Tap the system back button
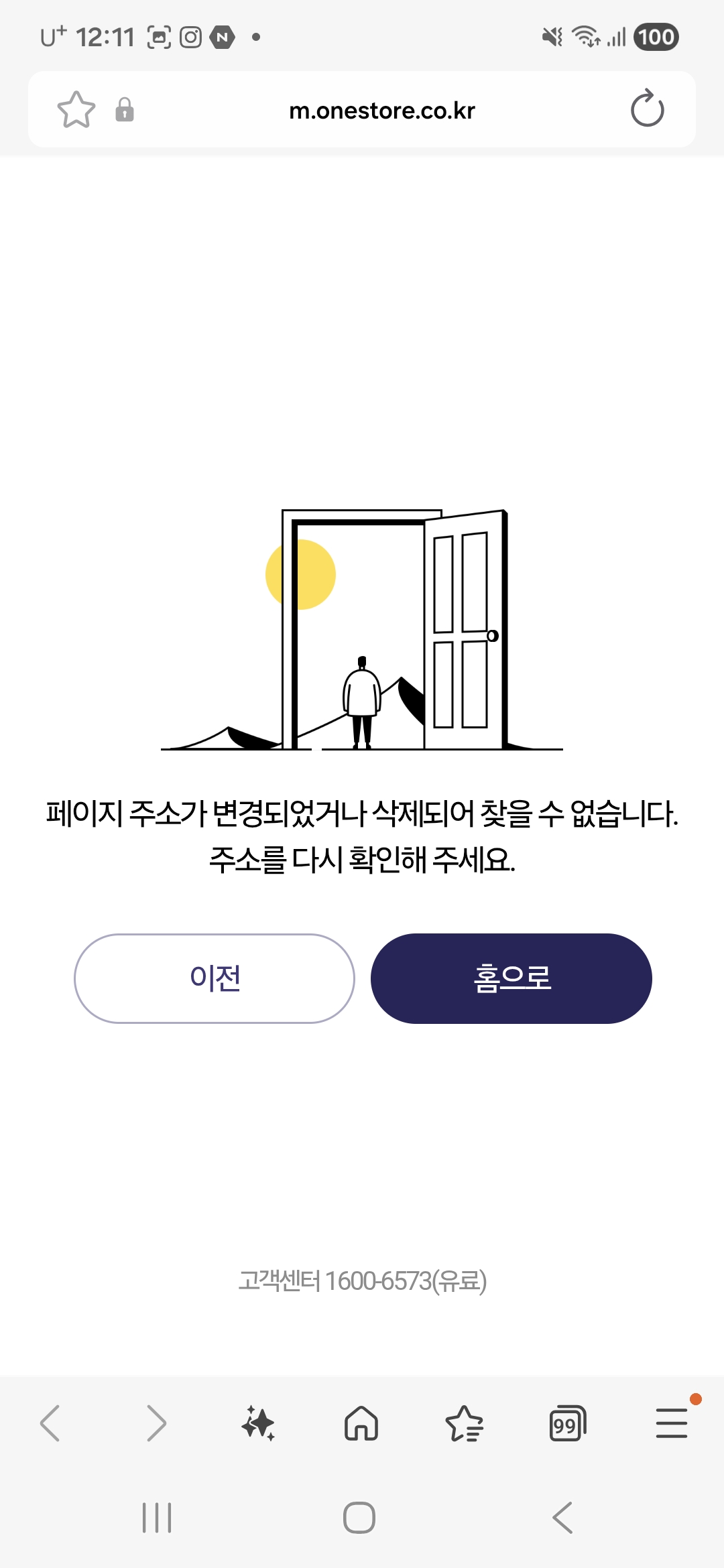The height and width of the screenshot is (1568, 724). click(x=563, y=1518)
